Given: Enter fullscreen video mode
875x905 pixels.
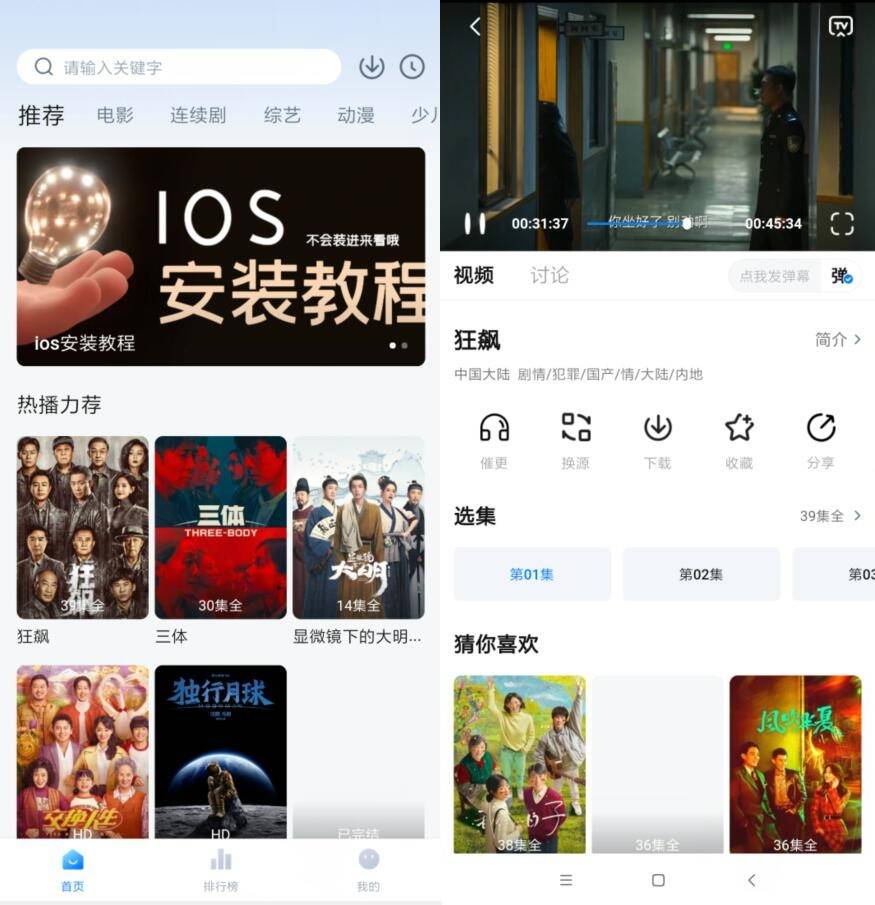Looking at the screenshot, I should pyautogui.click(x=842, y=224).
